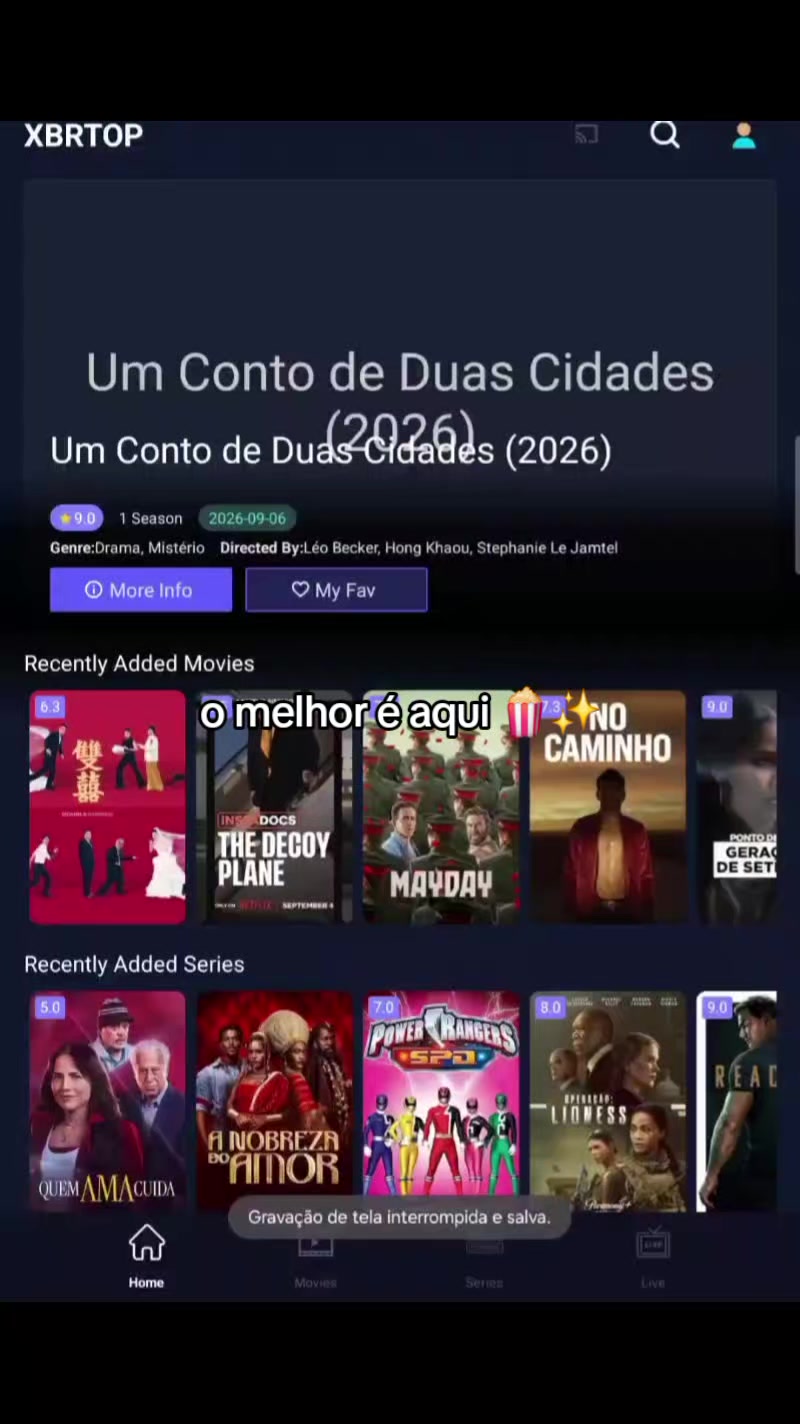Open the red movie poster rated 6.3
Viewport: 800px width, 1424px height.
pyautogui.click(x=107, y=806)
